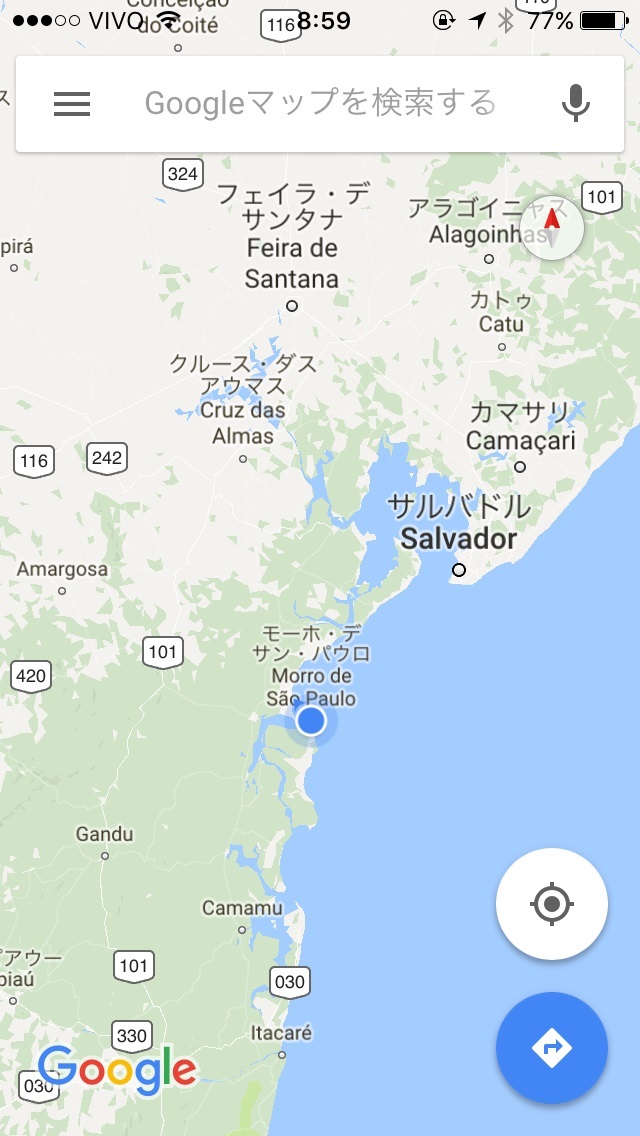This screenshot has width=640, height=1136.
Task: Start voice search with microphone
Action: click(x=575, y=103)
